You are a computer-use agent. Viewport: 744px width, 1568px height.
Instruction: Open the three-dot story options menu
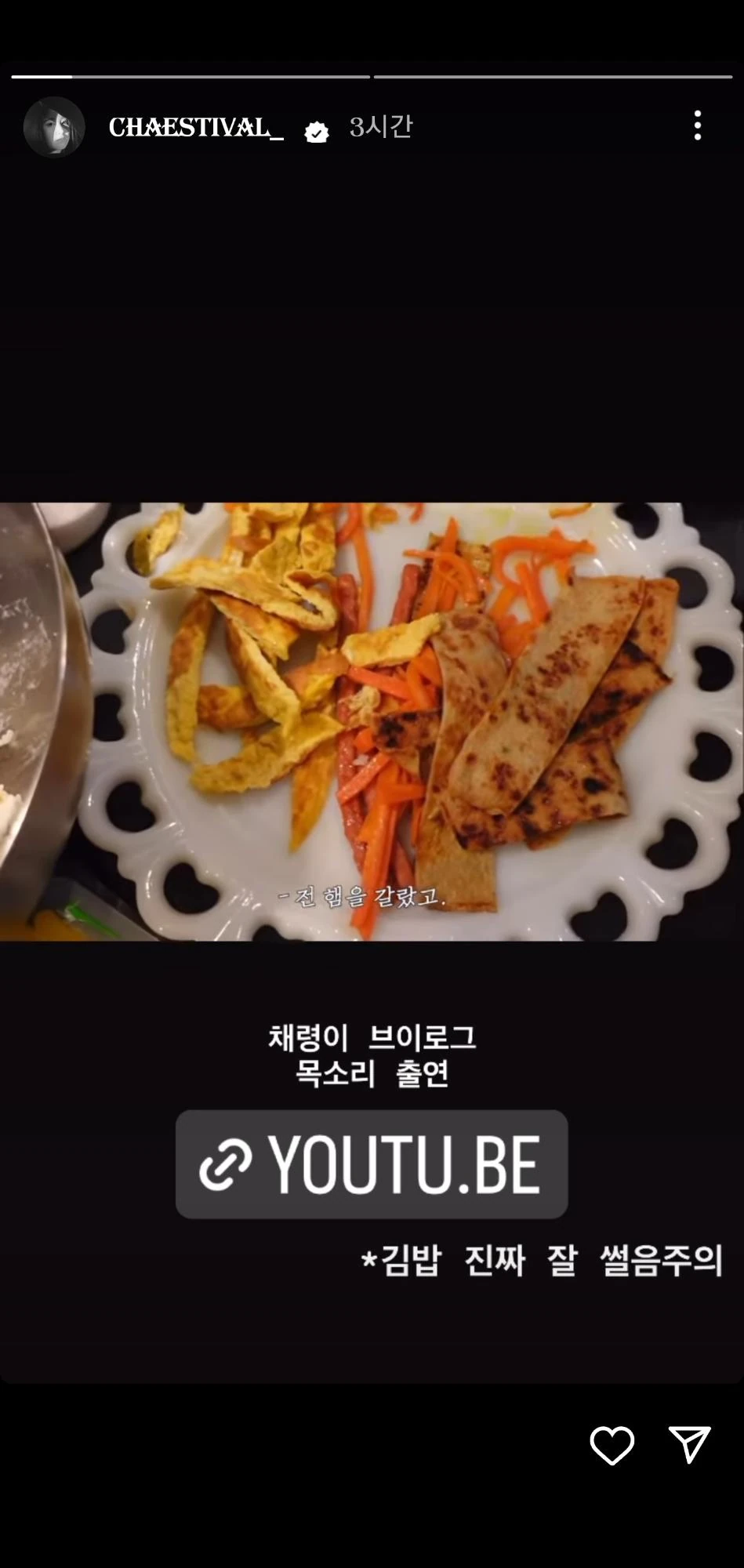696,125
